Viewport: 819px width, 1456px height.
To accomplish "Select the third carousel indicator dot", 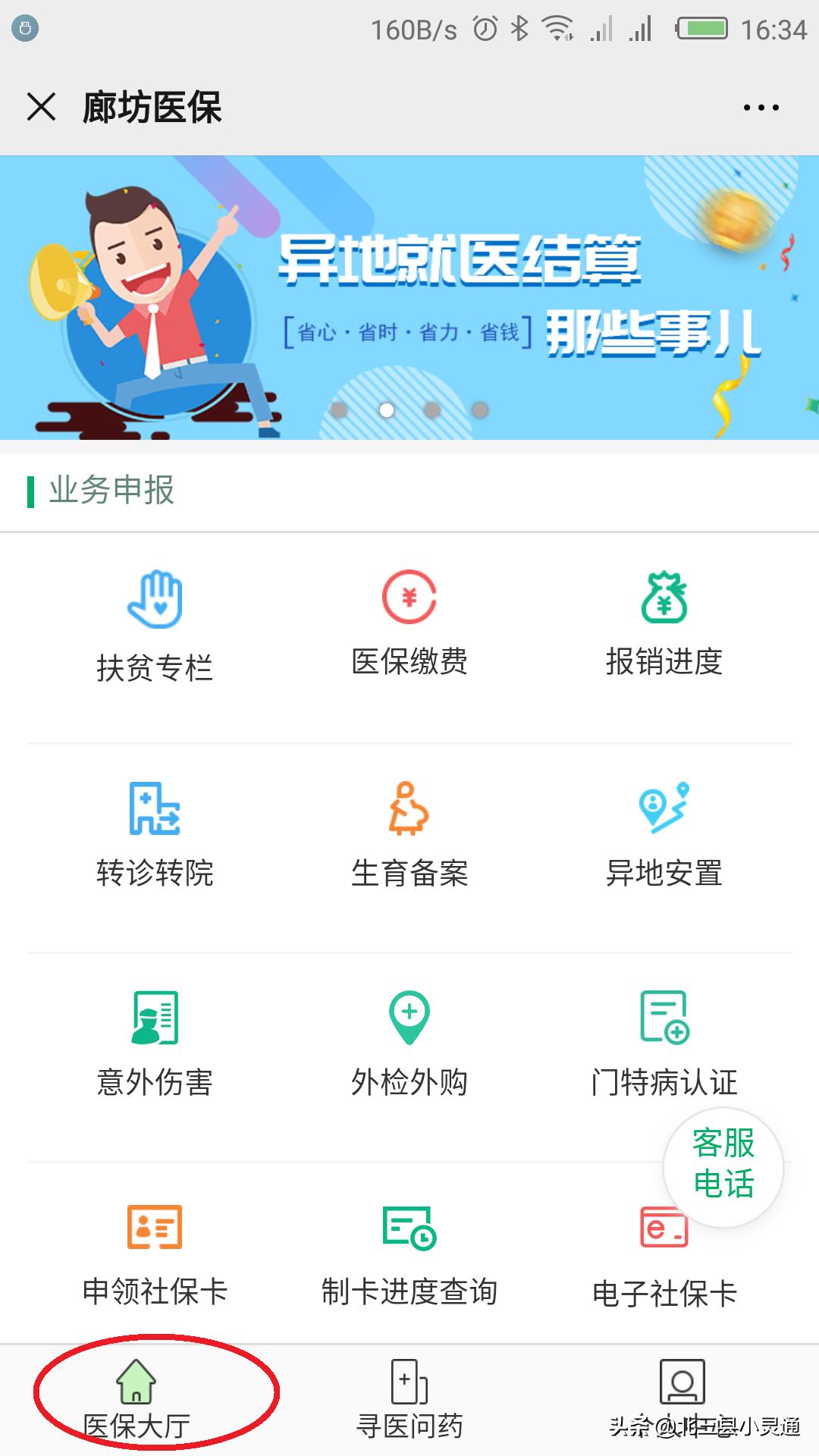I will tap(433, 410).
